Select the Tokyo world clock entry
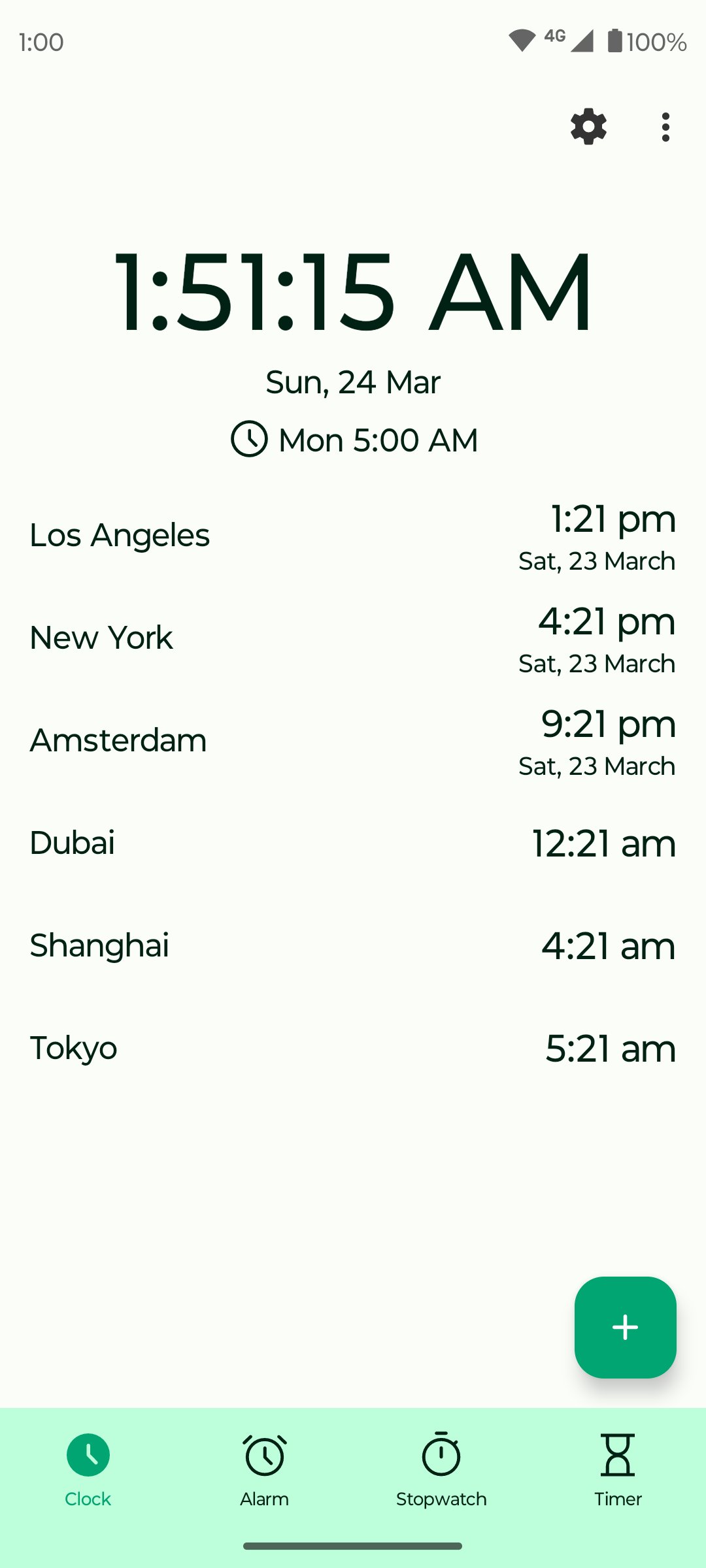This screenshot has height=1568, width=706. coord(353,1049)
